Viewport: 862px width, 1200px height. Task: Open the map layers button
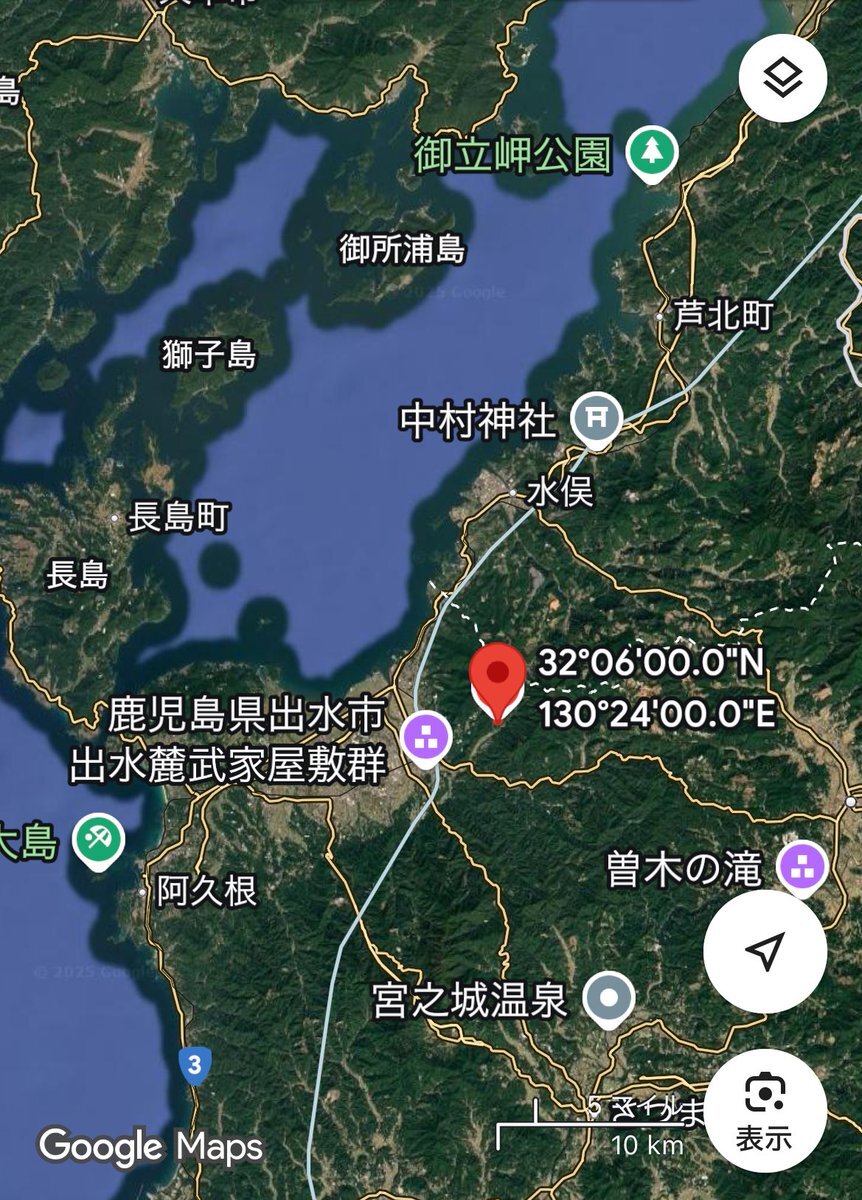tap(782, 78)
